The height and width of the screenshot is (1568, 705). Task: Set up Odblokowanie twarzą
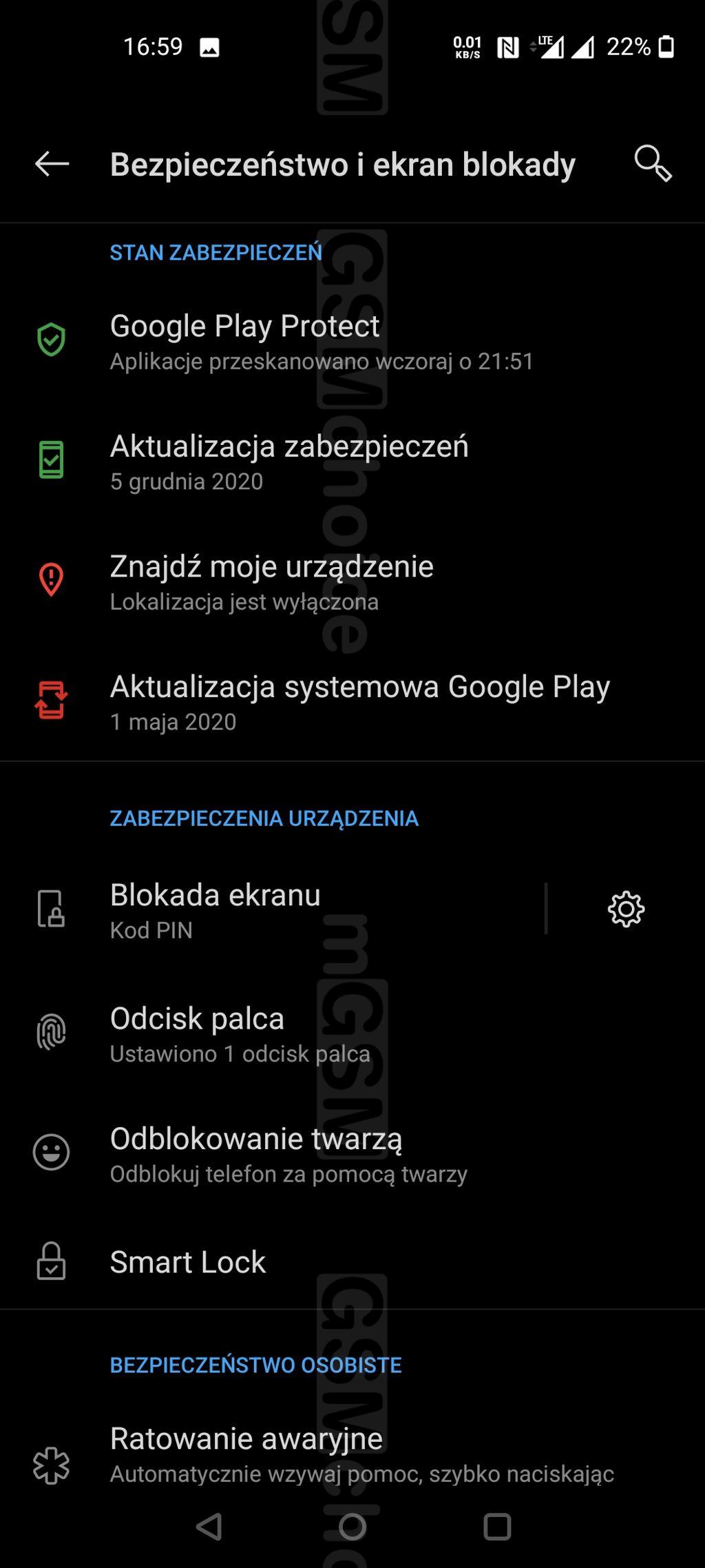(289, 1154)
